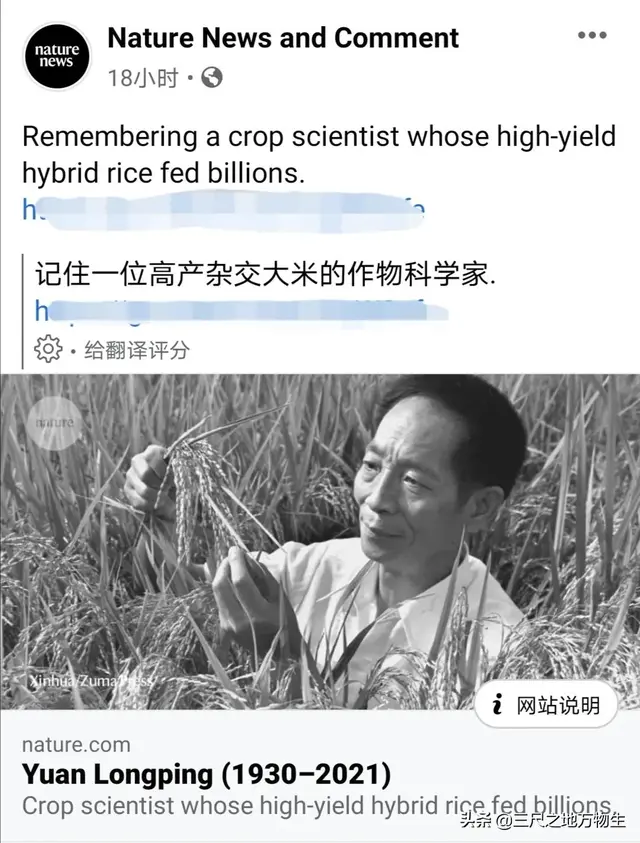
Task: Visit the Nature News and Comment page
Action: (283, 38)
